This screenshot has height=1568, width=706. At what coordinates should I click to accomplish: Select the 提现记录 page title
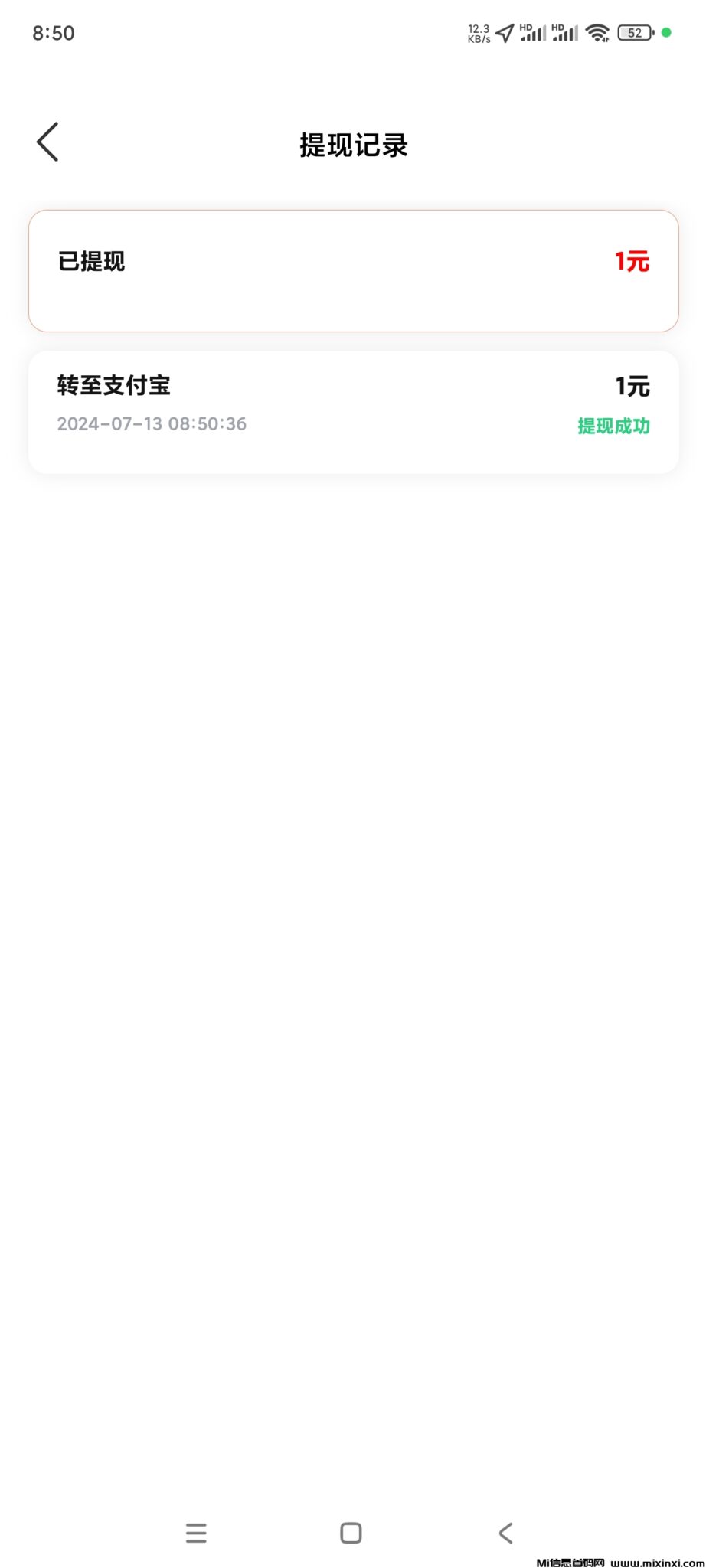[353, 145]
